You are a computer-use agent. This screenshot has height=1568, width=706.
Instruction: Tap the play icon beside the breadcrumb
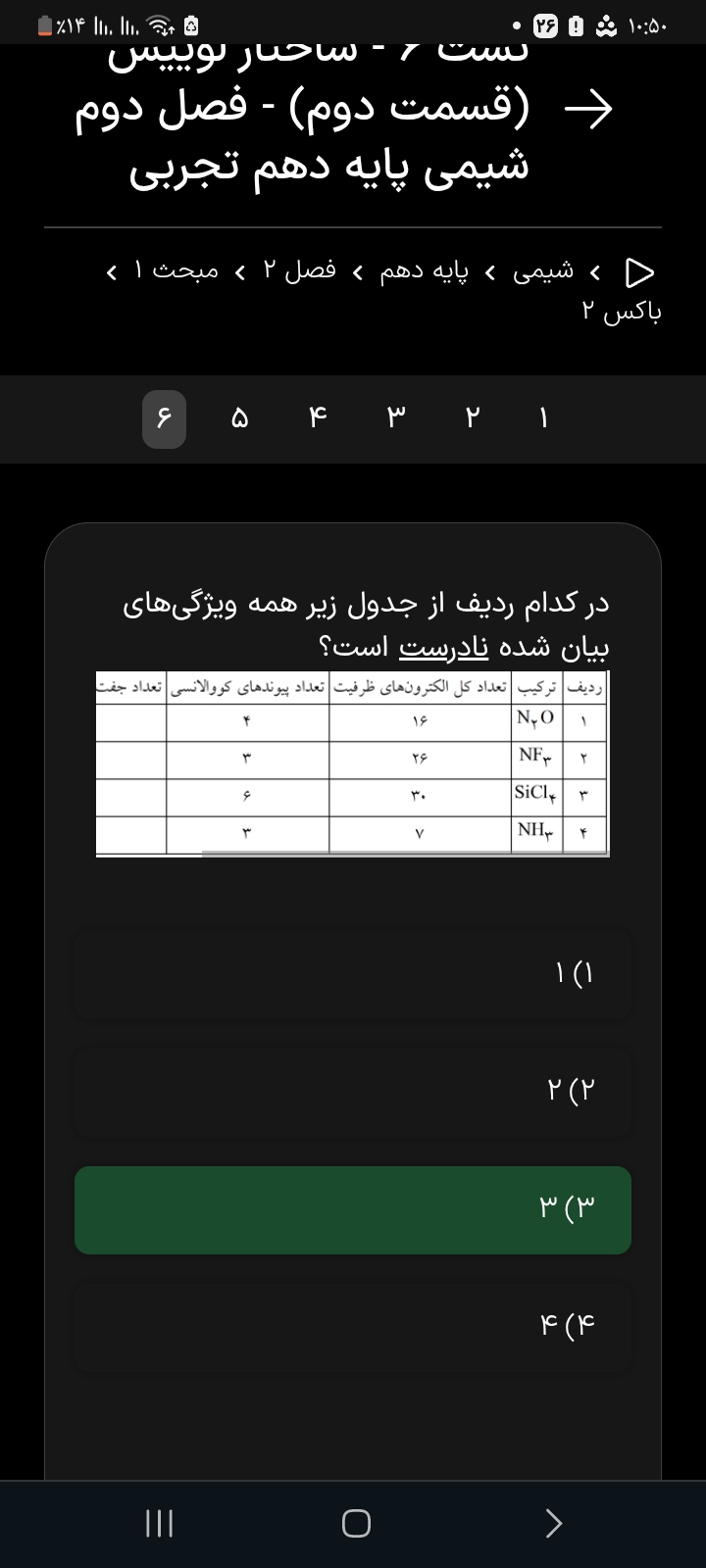click(x=639, y=270)
